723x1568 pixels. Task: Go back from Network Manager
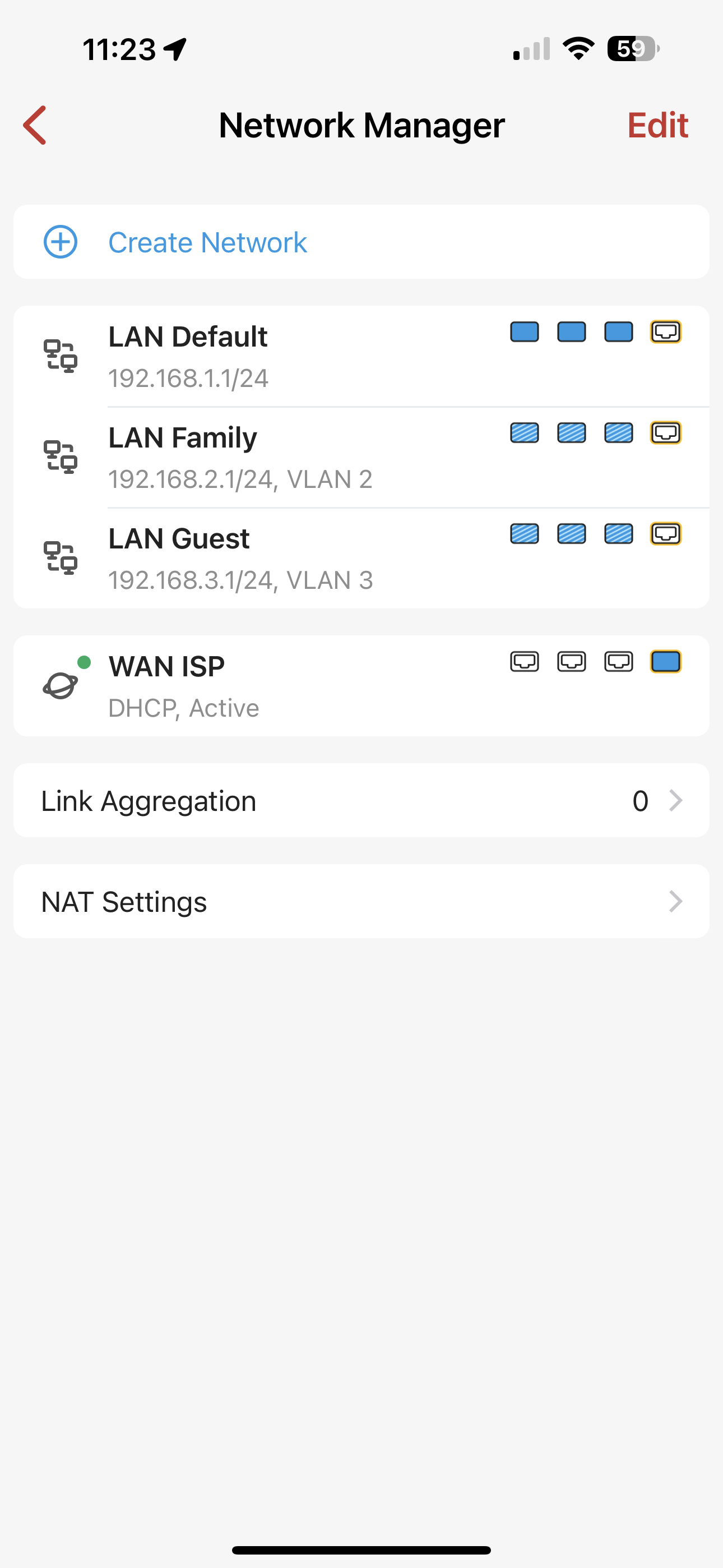[35, 126]
